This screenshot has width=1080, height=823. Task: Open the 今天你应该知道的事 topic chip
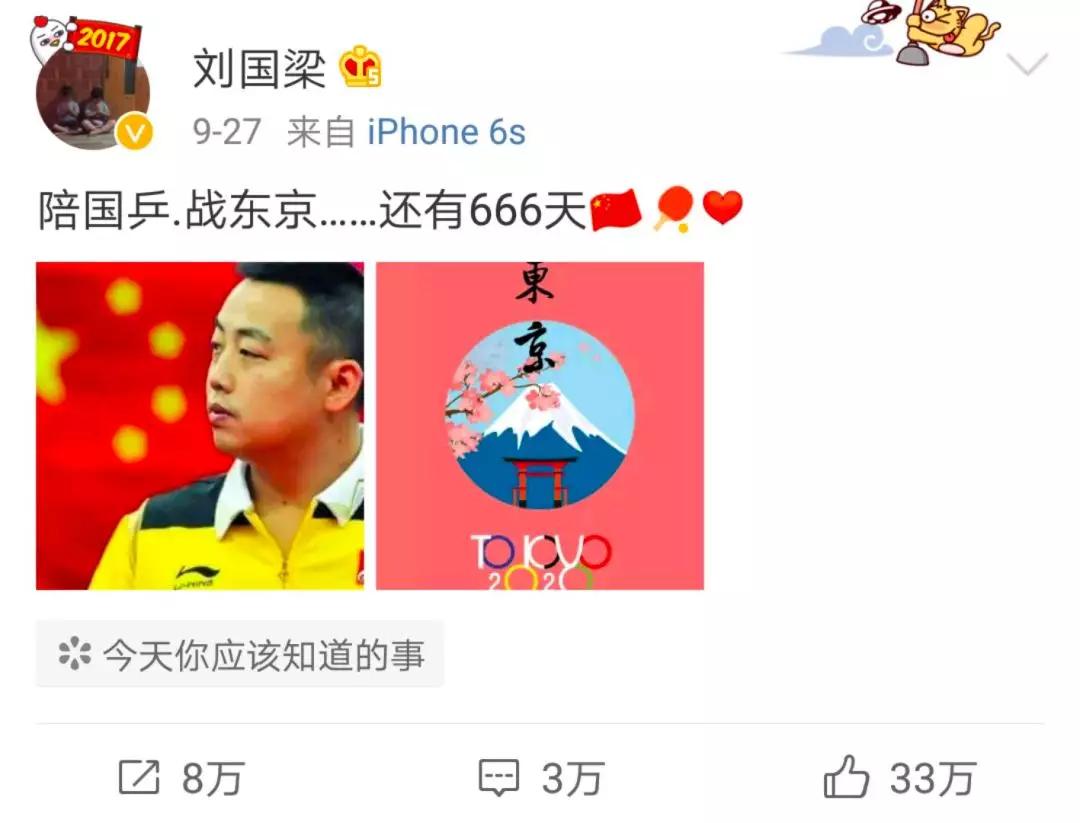click(x=240, y=655)
